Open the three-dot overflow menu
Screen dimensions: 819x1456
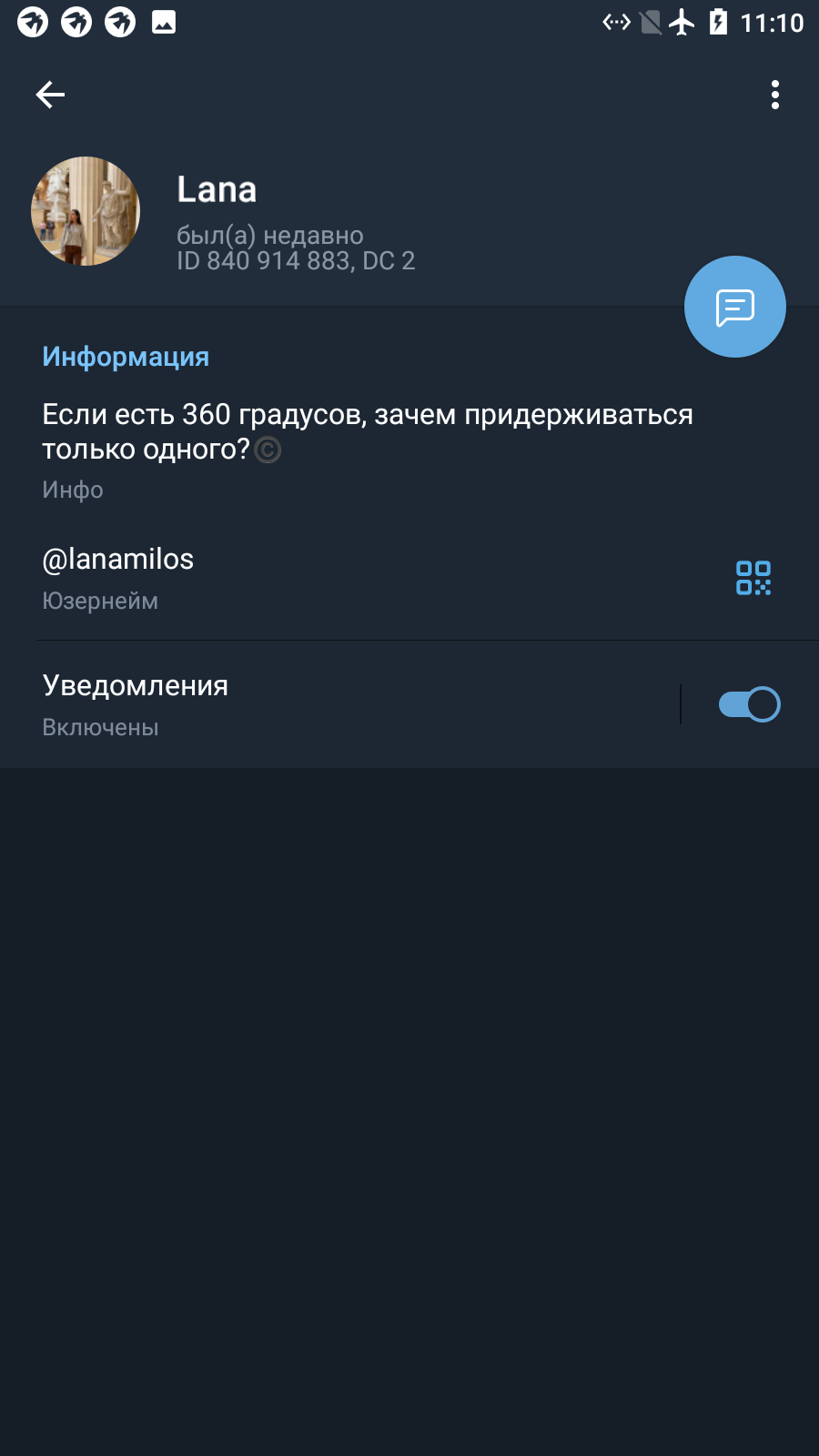[x=775, y=95]
